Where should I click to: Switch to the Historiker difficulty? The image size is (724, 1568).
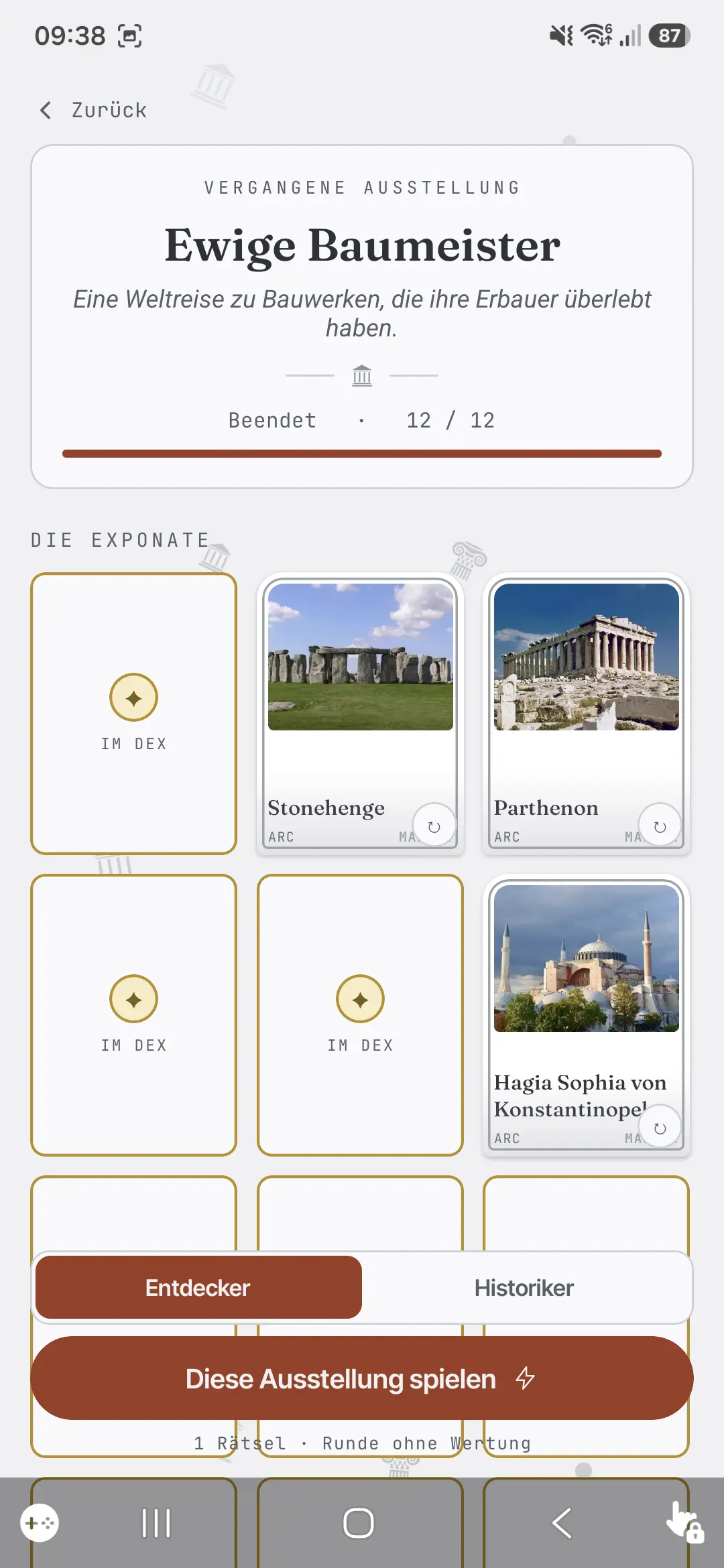(x=524, y=1287)
